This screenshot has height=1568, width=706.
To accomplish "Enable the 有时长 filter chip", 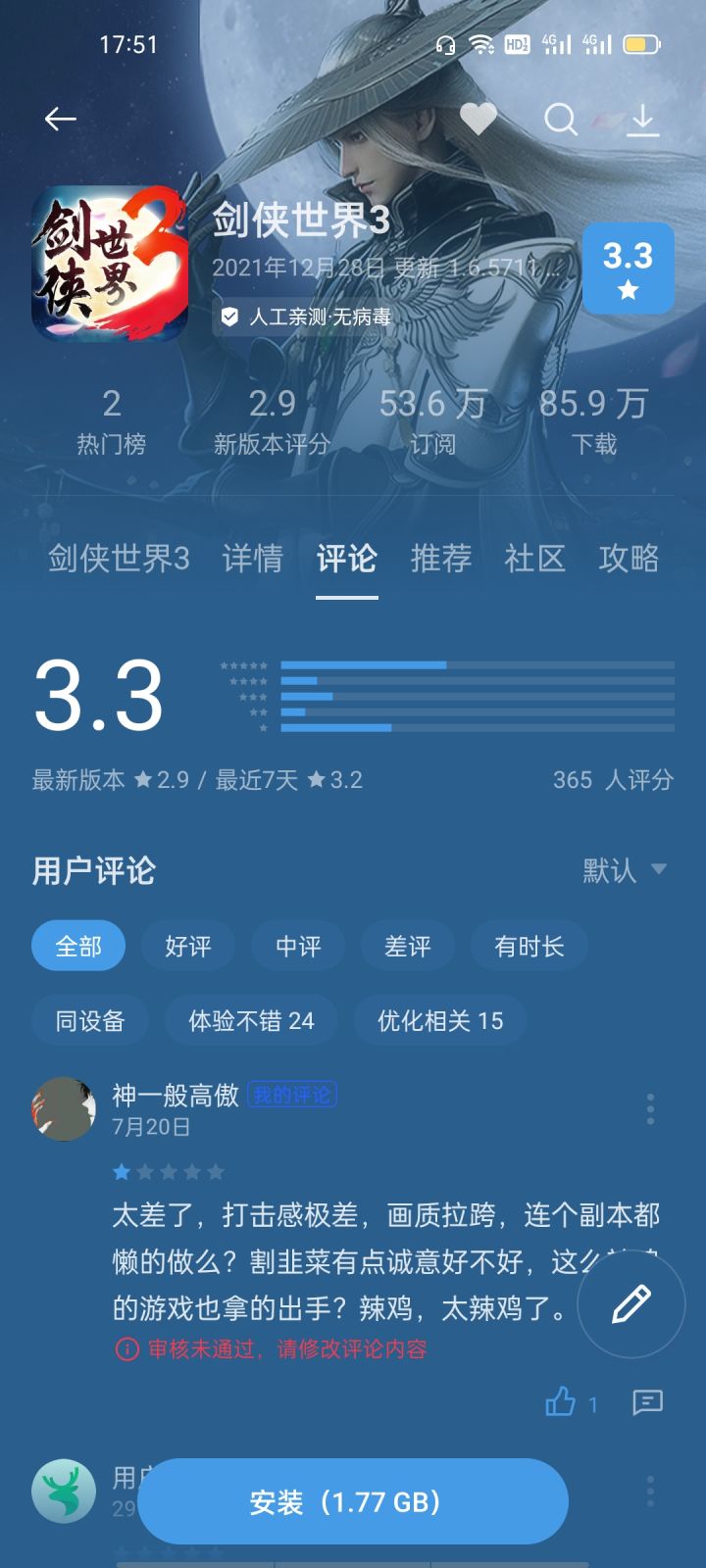I will tap(529, 946).
